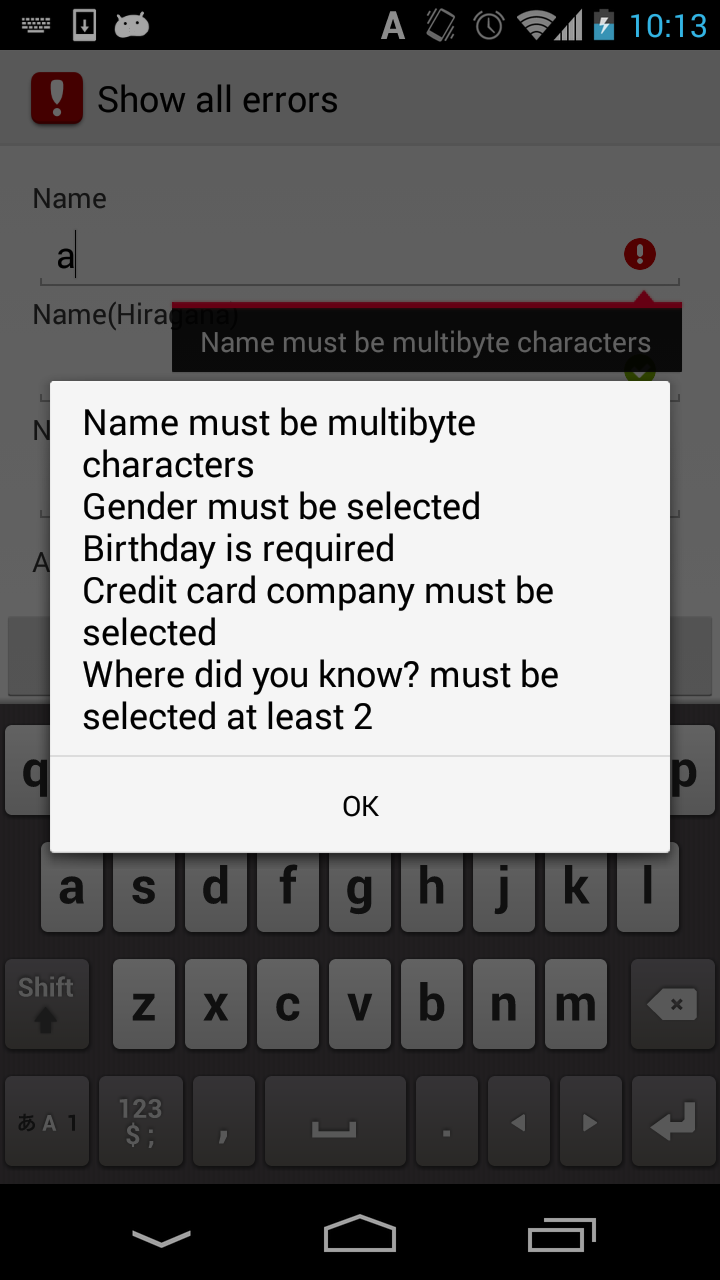Tap the Shift key on keyboard
The width and height of the screenshot is (720, 1280).
point(46,1005)
